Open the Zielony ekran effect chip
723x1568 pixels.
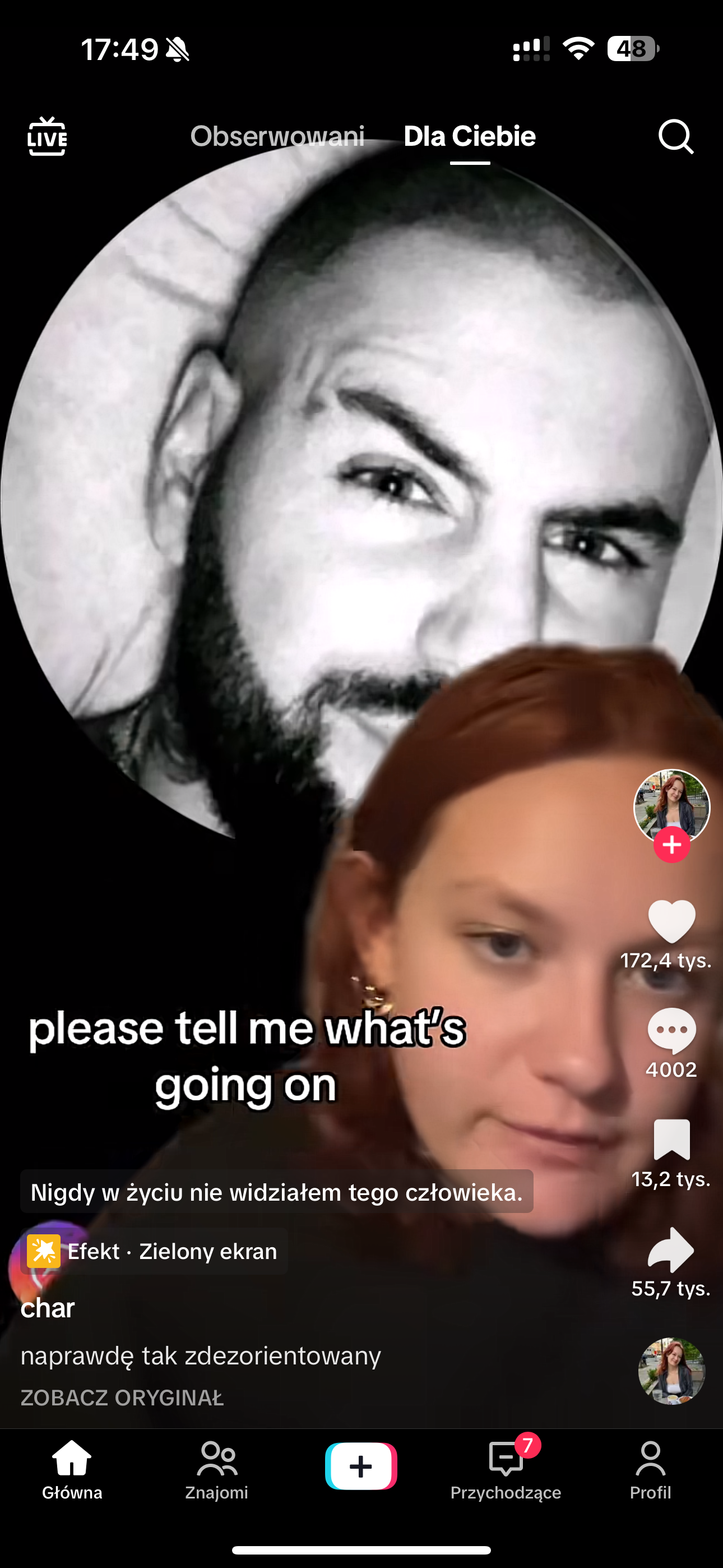pyautogui.click(x=154, y=1252)
